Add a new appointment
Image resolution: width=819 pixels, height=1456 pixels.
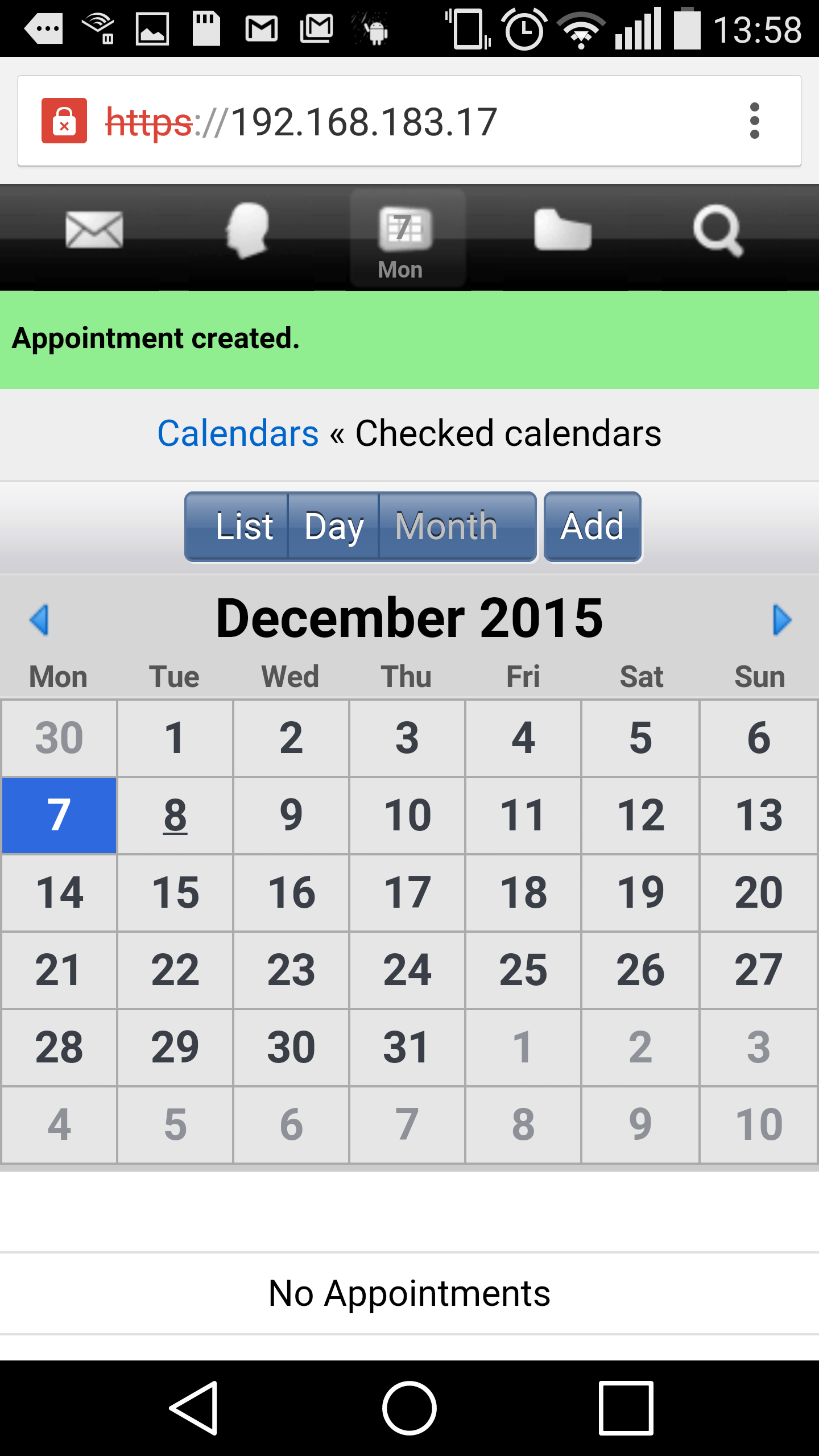(x=592, y=527)
